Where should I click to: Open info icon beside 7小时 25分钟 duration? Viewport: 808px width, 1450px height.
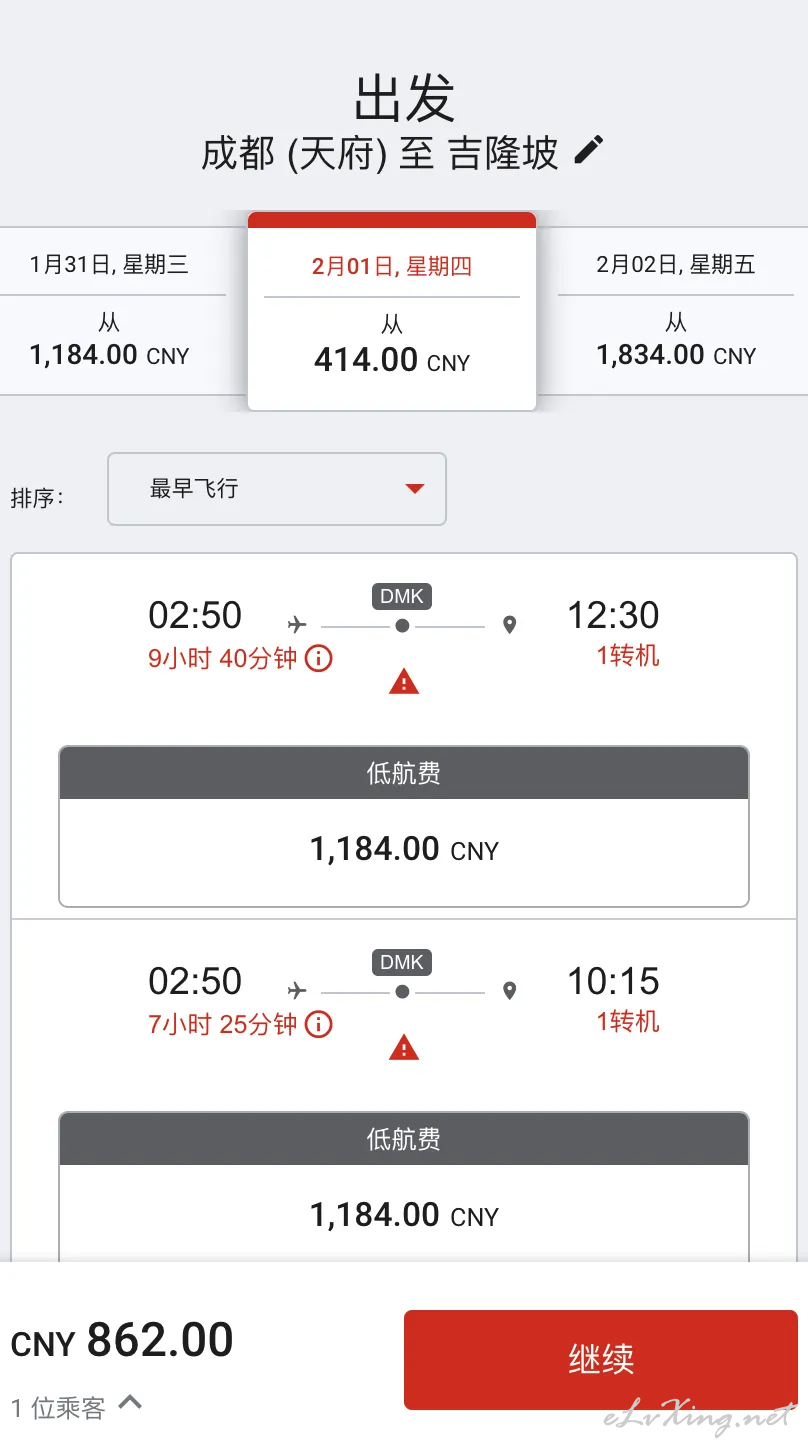click(318, 1025)
